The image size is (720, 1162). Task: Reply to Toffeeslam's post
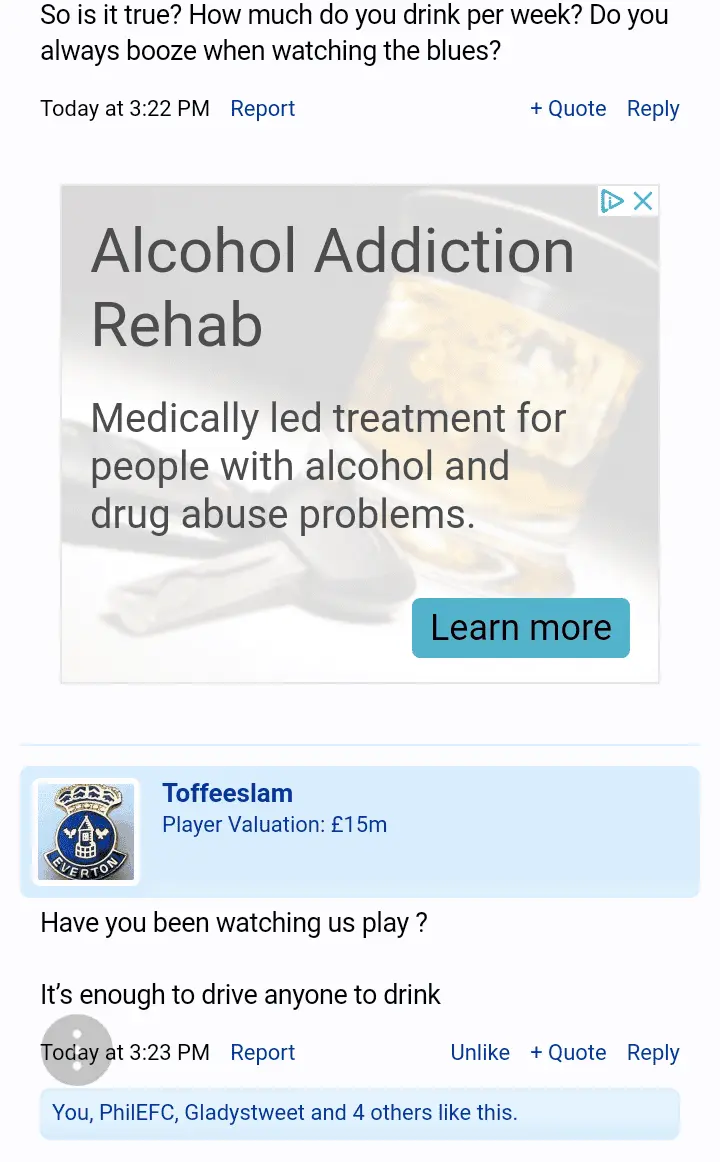tap(653, 1052)
